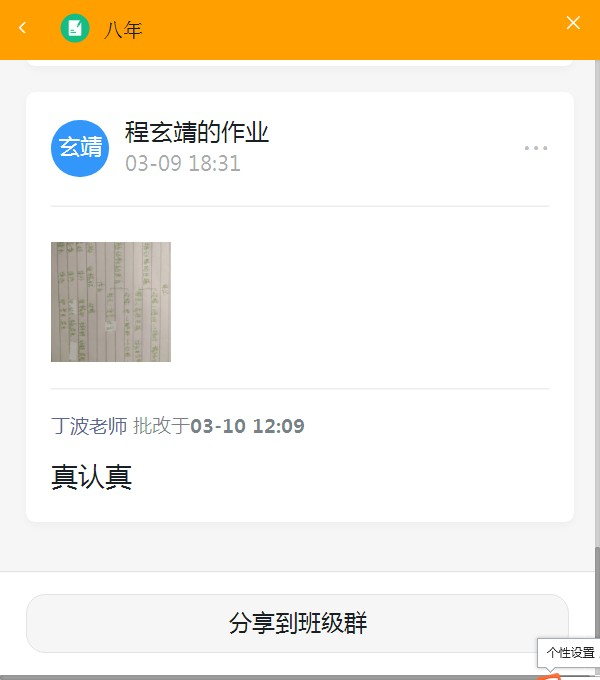Open more options for 程玄靖's homework
This screenshot has height=680, width=600.
click(536, 148)
